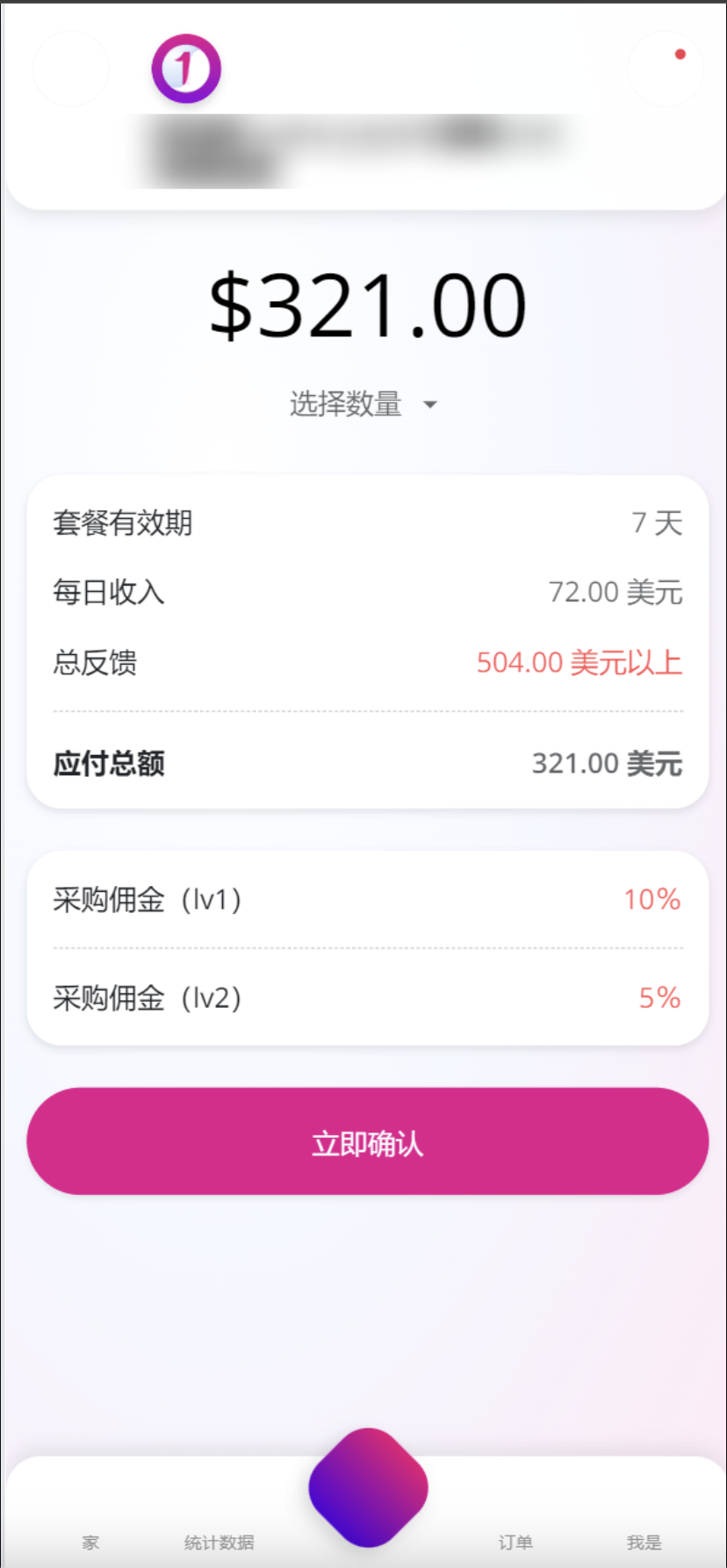The width and height of the screenshot is (727, 1568).
Task: Go to the 订单 tab
Action: click(515, 1542)
